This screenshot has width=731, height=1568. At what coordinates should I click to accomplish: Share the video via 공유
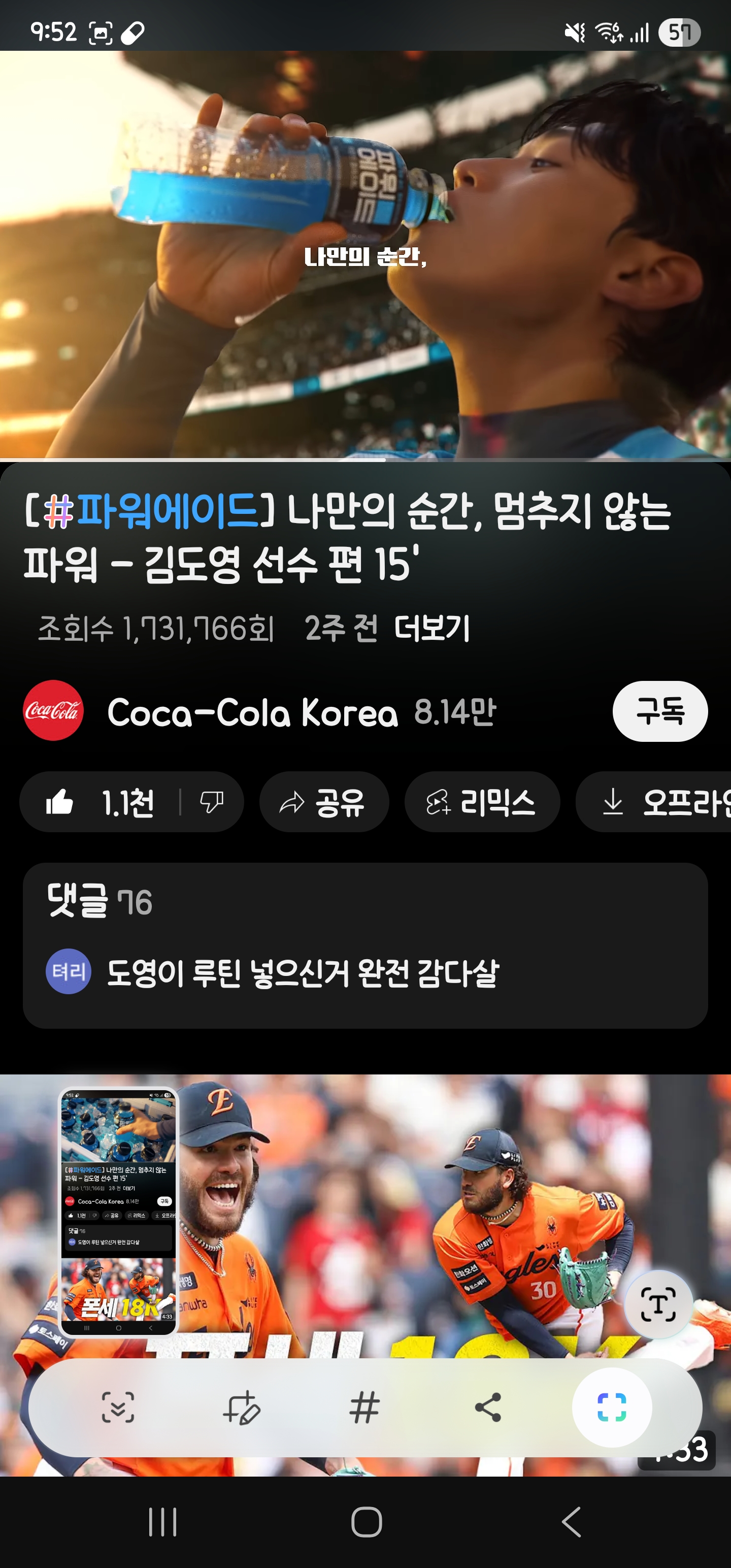click(x=324, y=802)
